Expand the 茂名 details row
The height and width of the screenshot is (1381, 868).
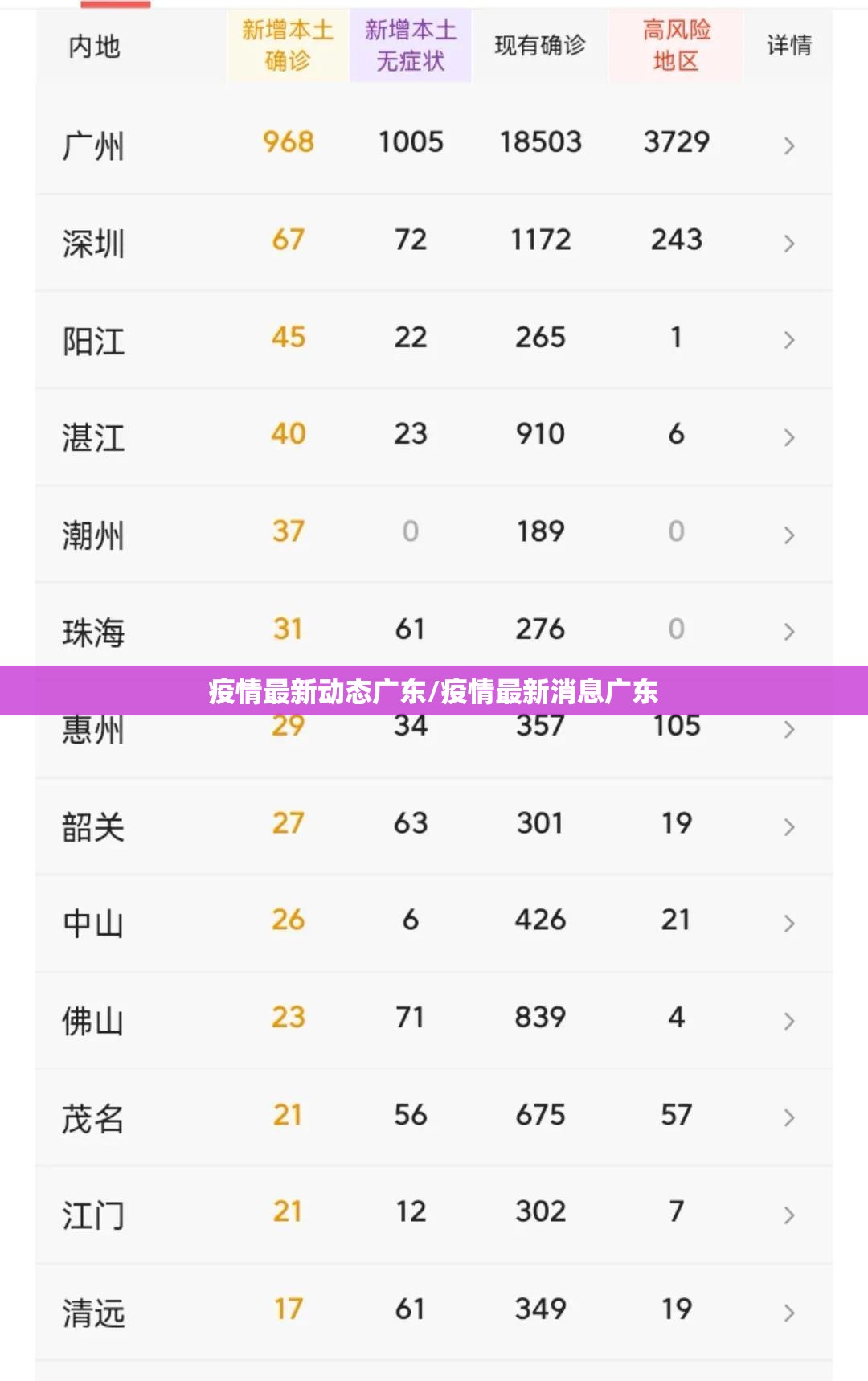(x=786, y=1117)
